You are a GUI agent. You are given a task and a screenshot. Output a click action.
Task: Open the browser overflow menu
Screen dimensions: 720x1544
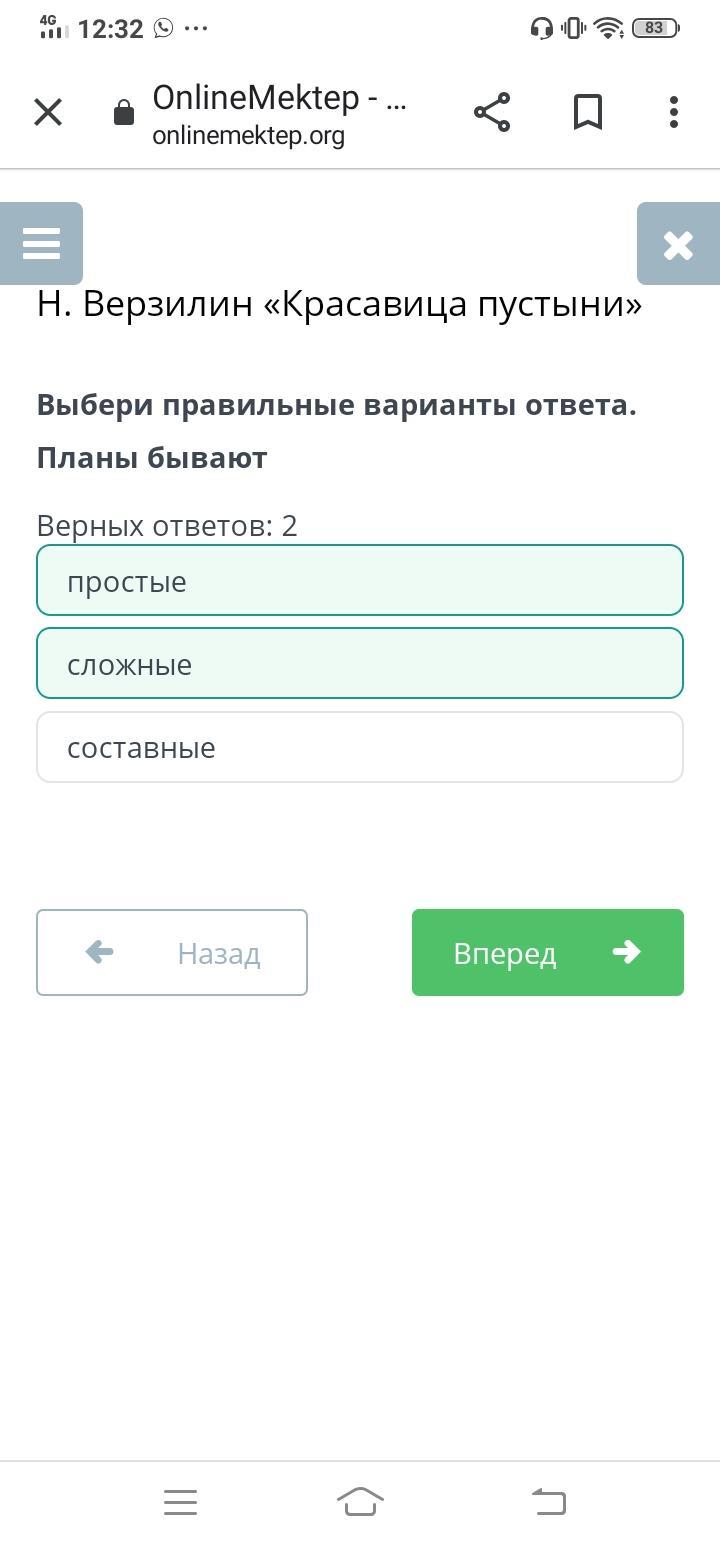click(x=674, y=112)
